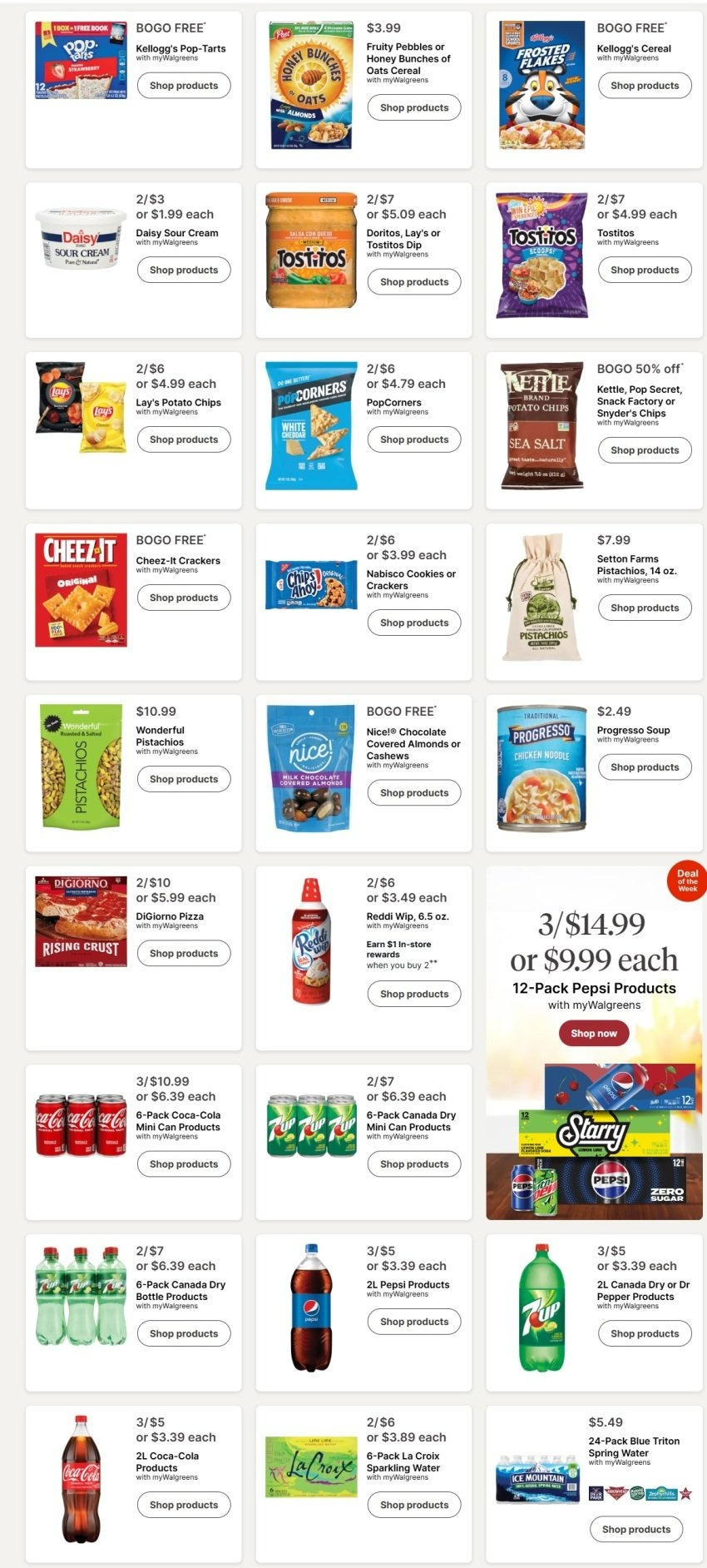Shop Fruity Pebbles or Honey Bunches cereal

[414, 108]
